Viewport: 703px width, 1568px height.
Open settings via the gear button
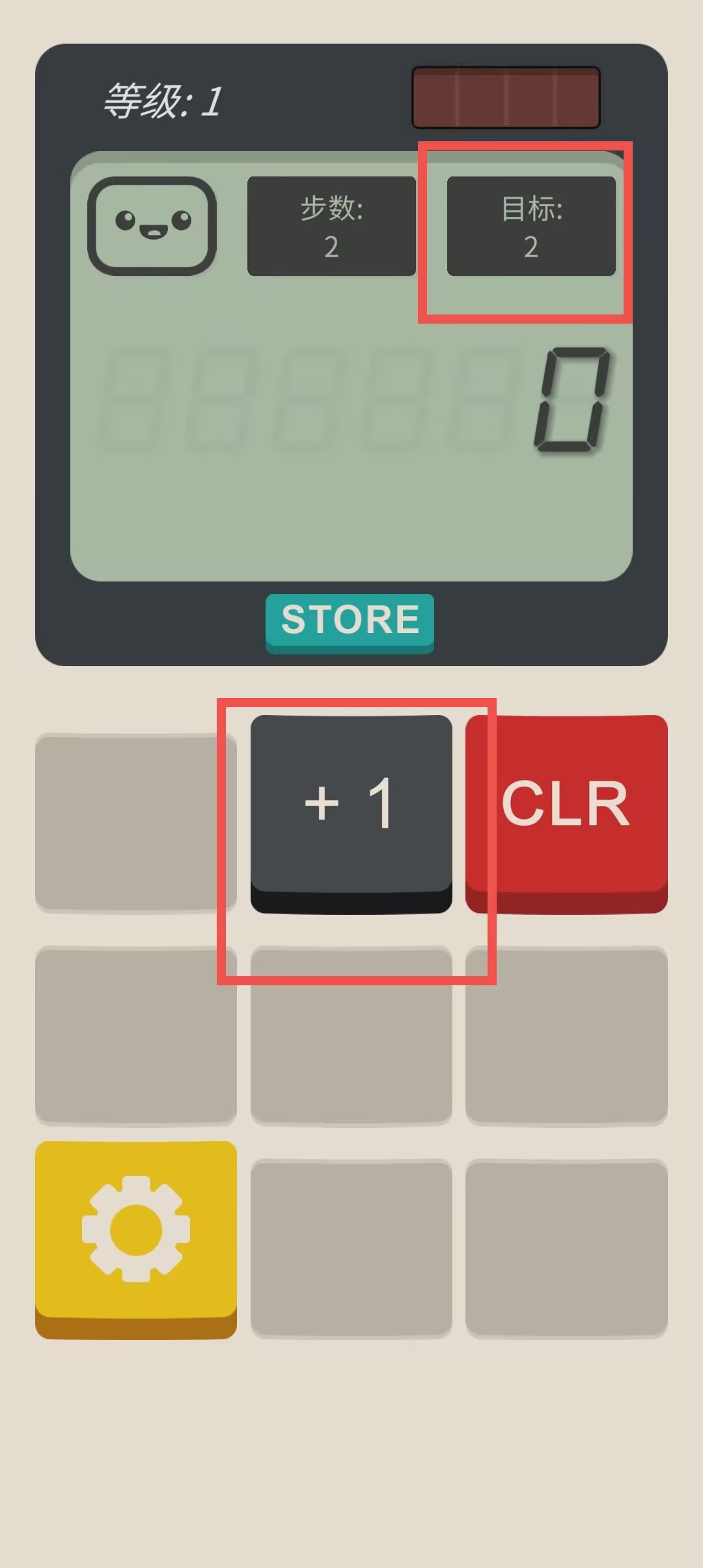coord(136,1239)
